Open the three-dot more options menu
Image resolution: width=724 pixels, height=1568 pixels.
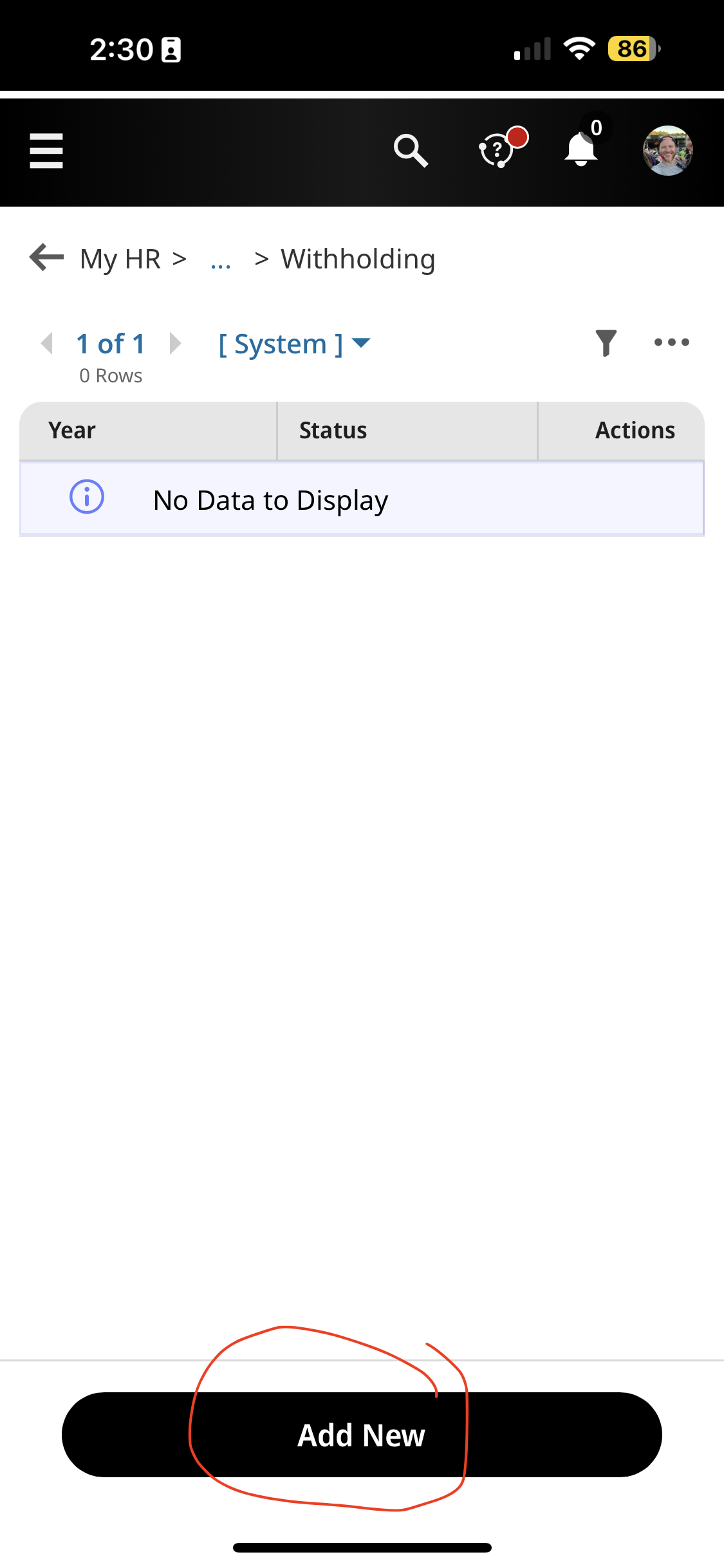[671, 342]
